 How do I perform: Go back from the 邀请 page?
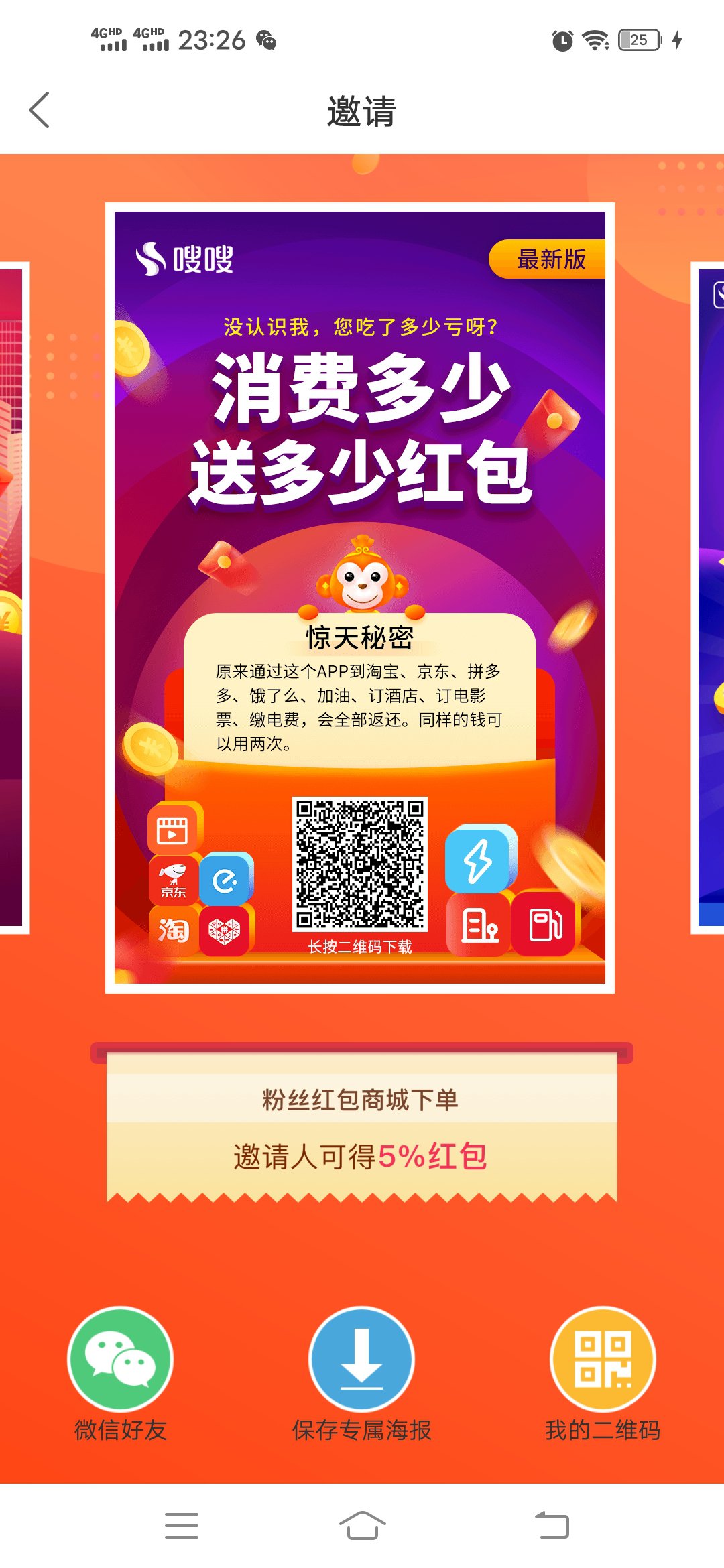pos(40,111)
